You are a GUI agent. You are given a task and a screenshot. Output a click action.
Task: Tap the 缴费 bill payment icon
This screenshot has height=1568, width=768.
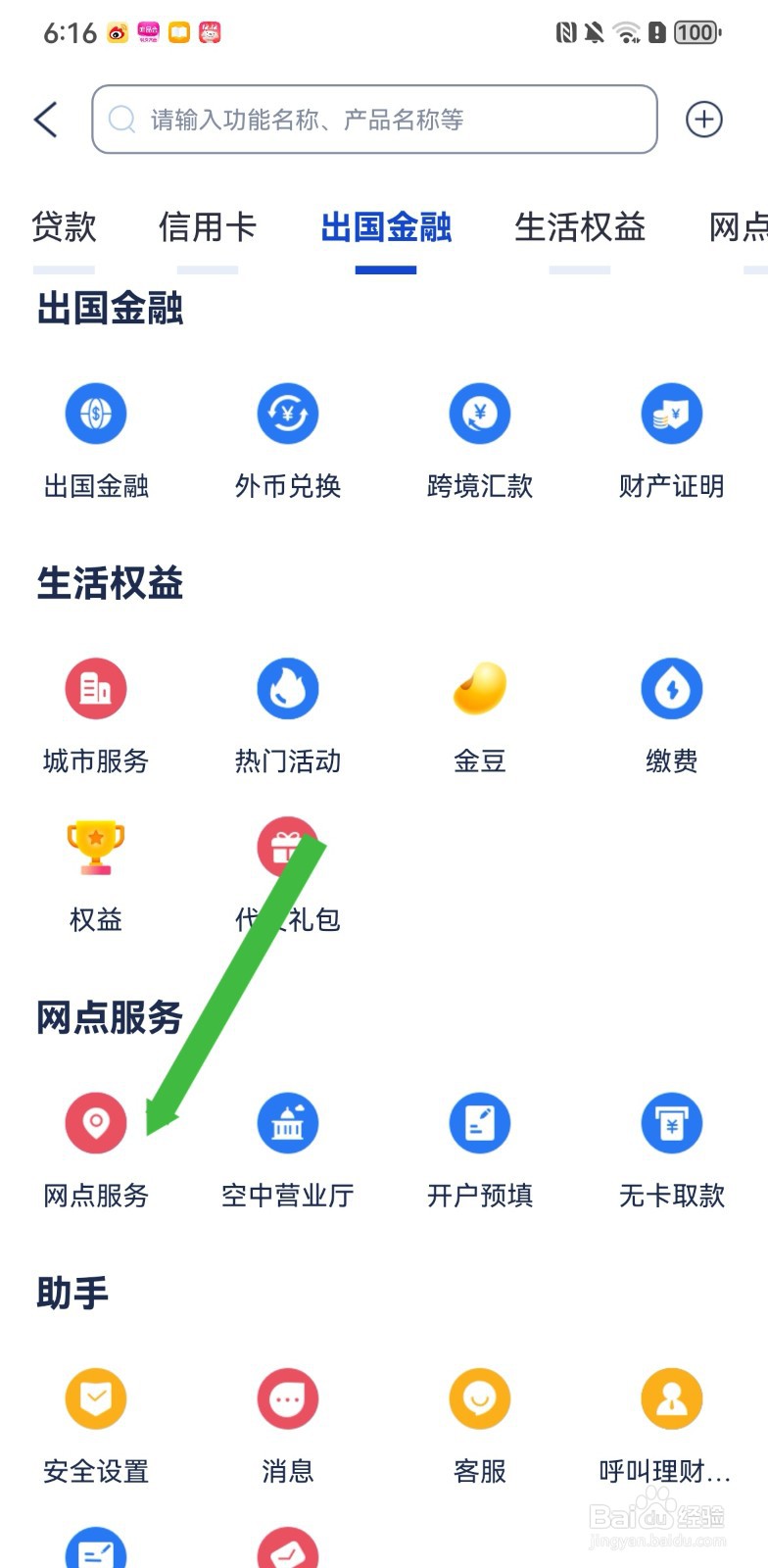[671, 688]
